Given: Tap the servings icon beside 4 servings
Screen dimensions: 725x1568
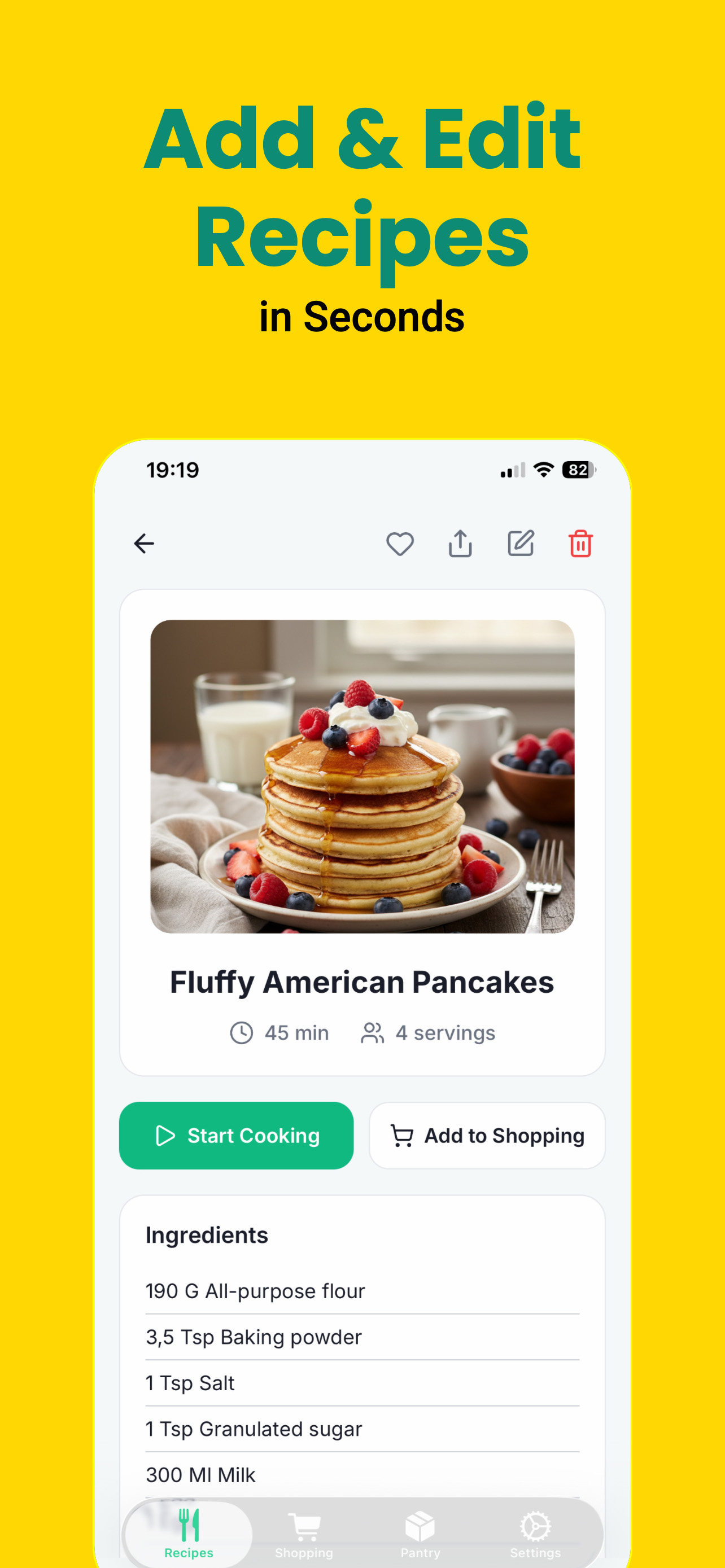Looking at the screenshot, I should 372,1032.
